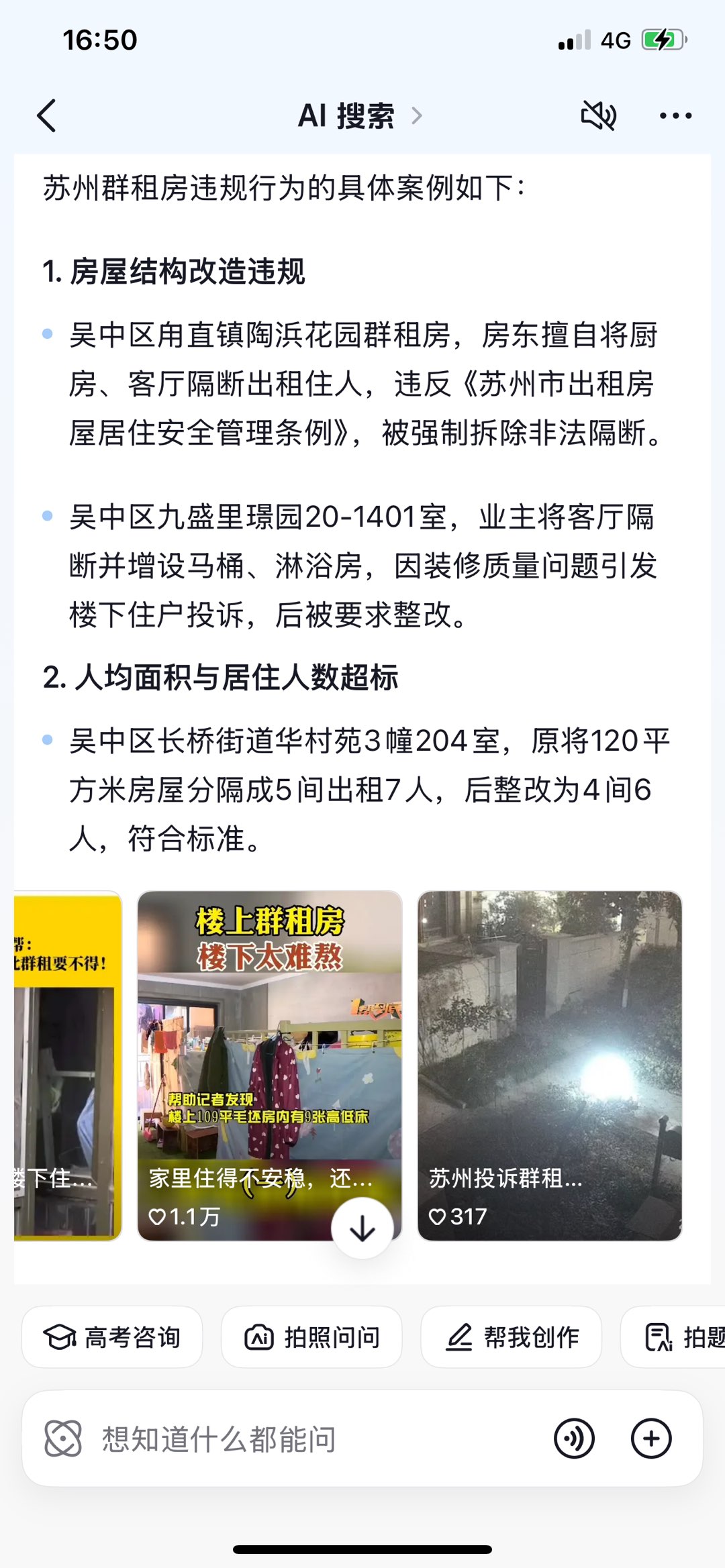Select the 高考咨询 chip
The width and height of the screenshot is (725, 1568).
[x=112, y=1337]
